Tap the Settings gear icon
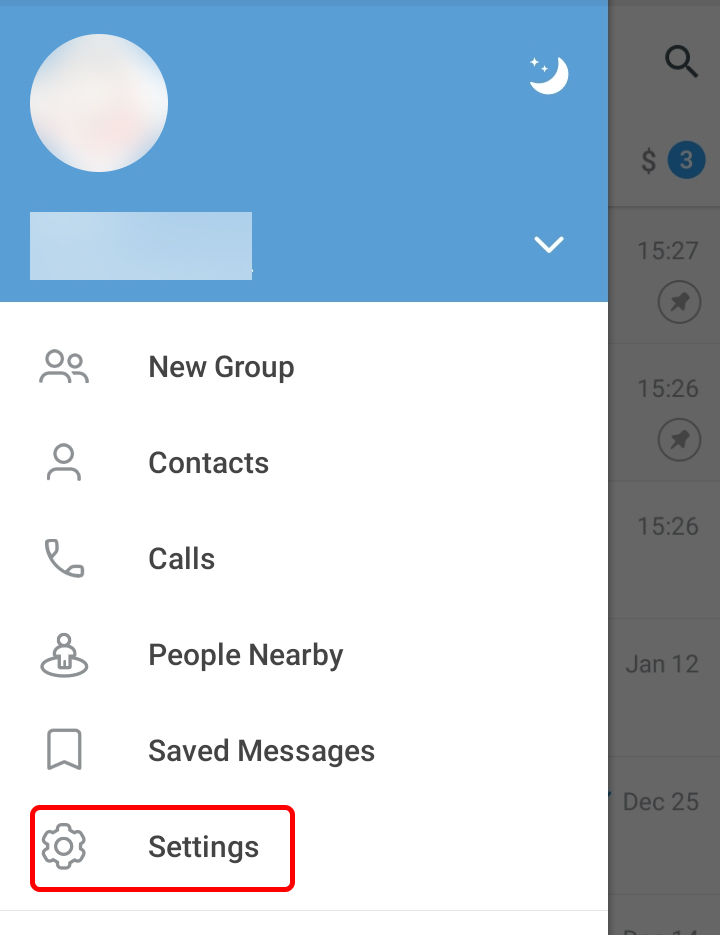Screen dimensions: 720x935 64,846
